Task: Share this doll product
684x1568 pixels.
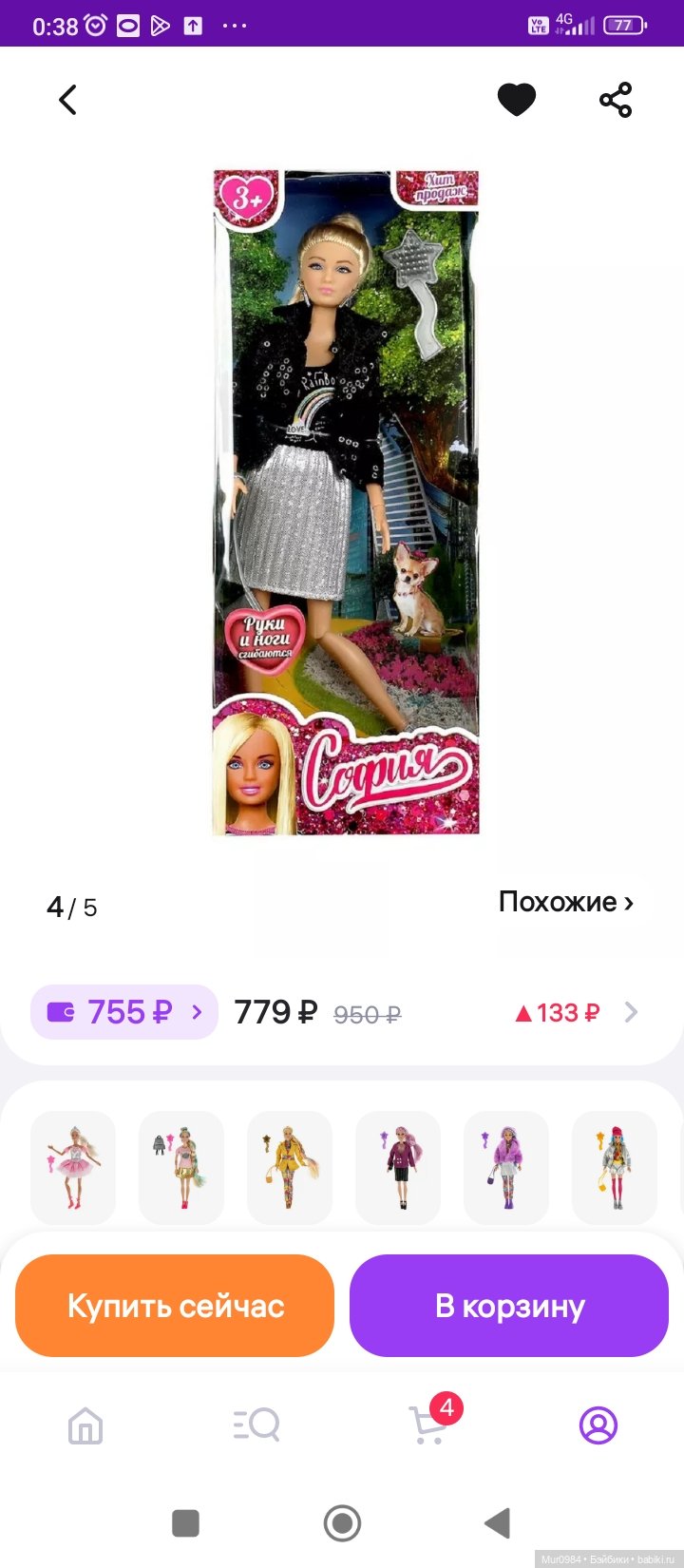Action: point(616,100)
